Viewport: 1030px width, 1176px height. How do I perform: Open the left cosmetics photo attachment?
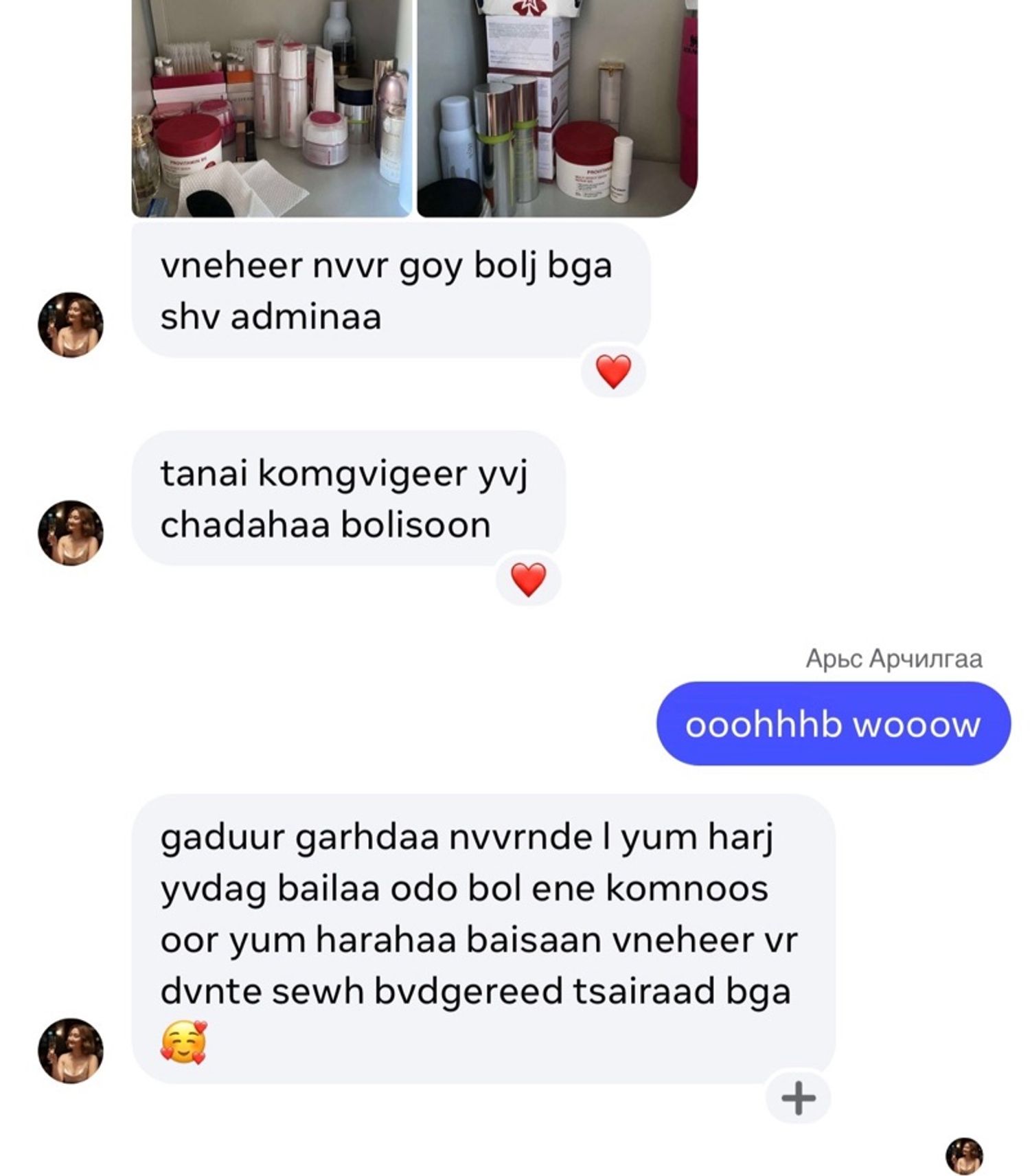tap(272, 108)
